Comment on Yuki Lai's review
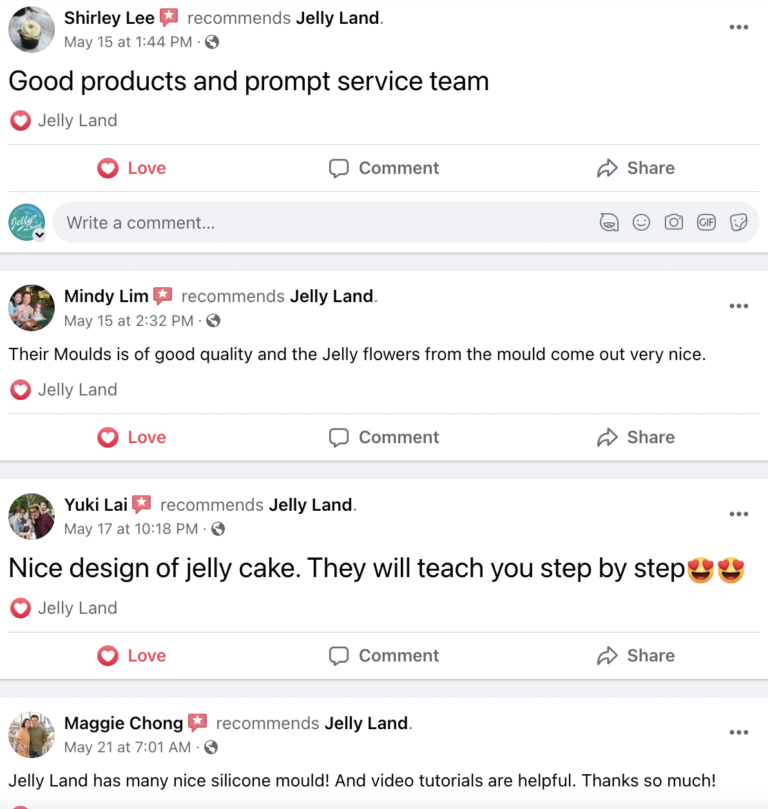Screen dimensions: 768x809 (384, 655)
